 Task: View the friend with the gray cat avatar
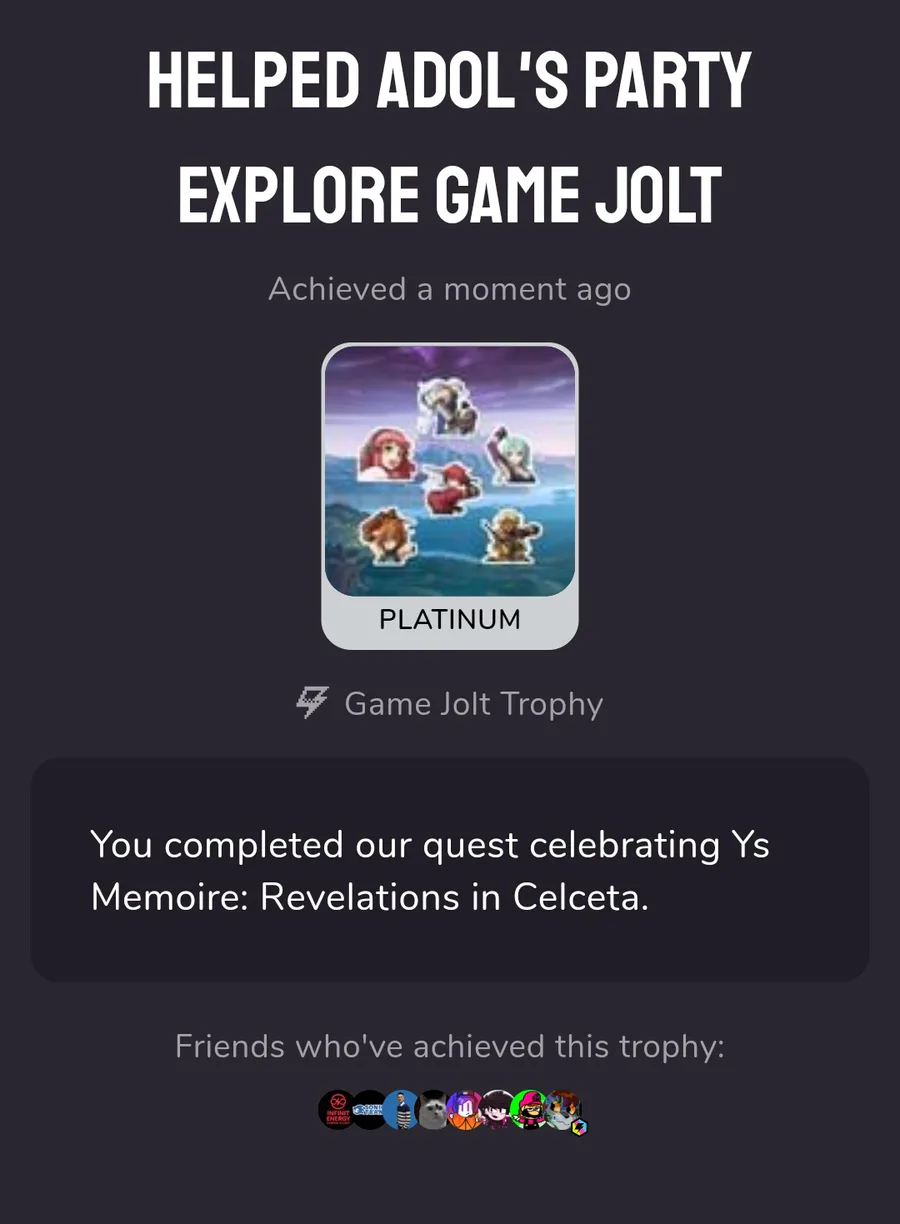point(433,1109)
